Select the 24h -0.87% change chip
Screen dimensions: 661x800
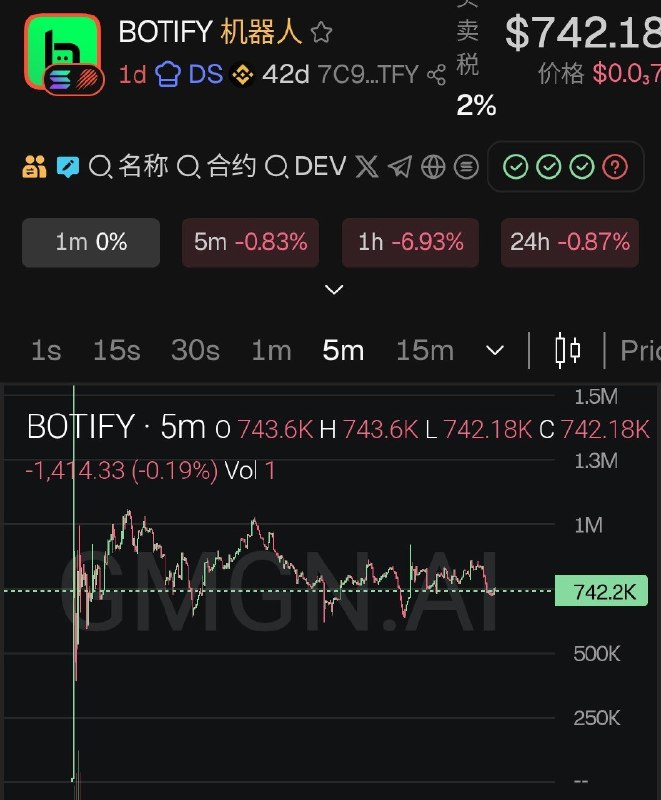coord(570,242)
